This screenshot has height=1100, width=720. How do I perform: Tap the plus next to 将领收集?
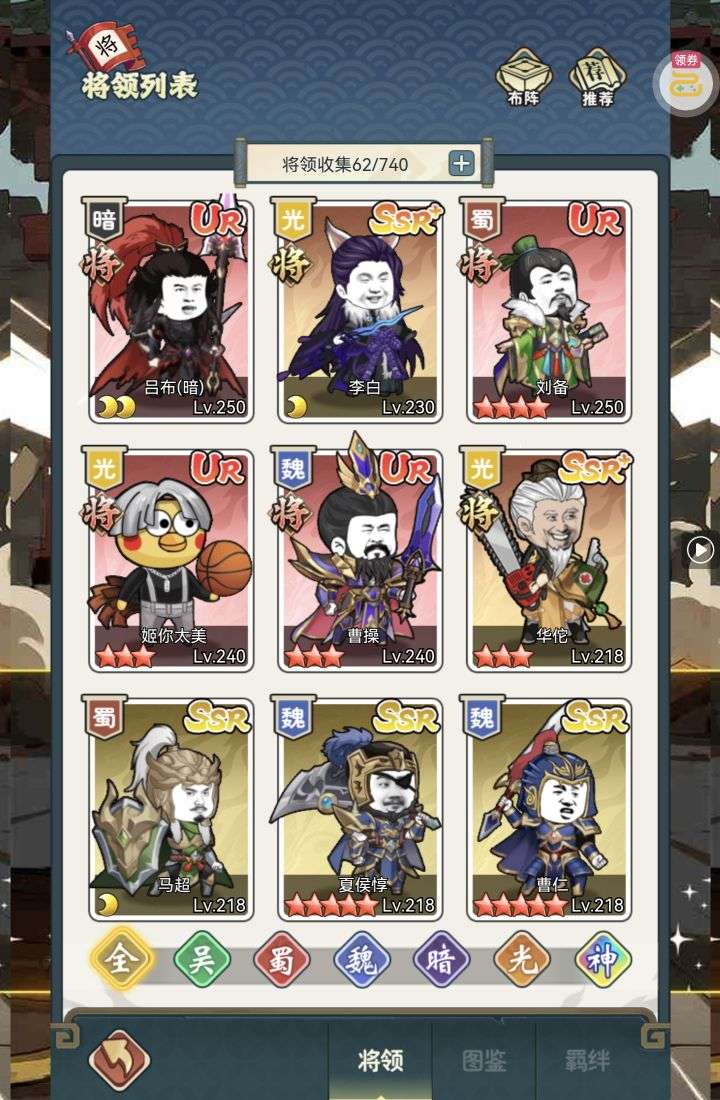click(461, 164)
